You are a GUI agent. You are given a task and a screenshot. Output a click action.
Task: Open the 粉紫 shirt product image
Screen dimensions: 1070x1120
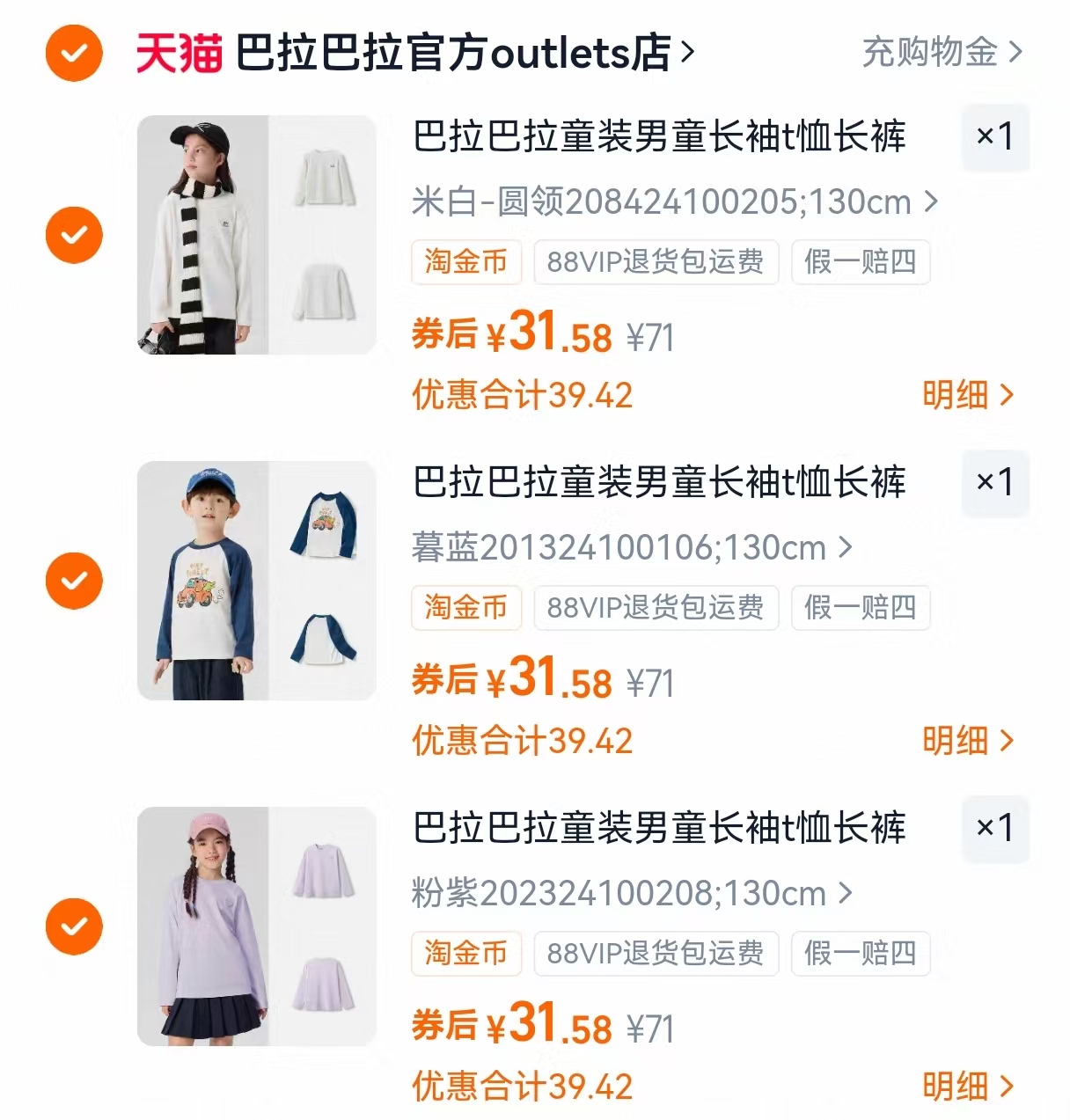coord(256,926)
